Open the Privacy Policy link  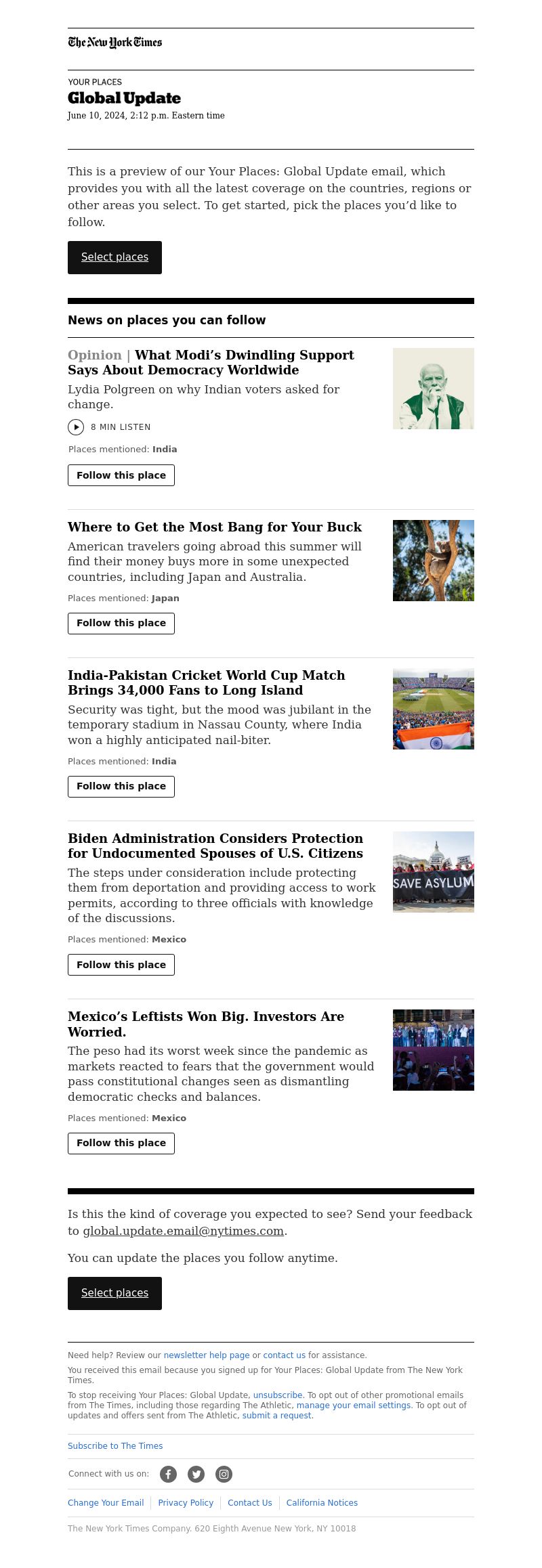pyautogui.click(x=186, y=1503)
